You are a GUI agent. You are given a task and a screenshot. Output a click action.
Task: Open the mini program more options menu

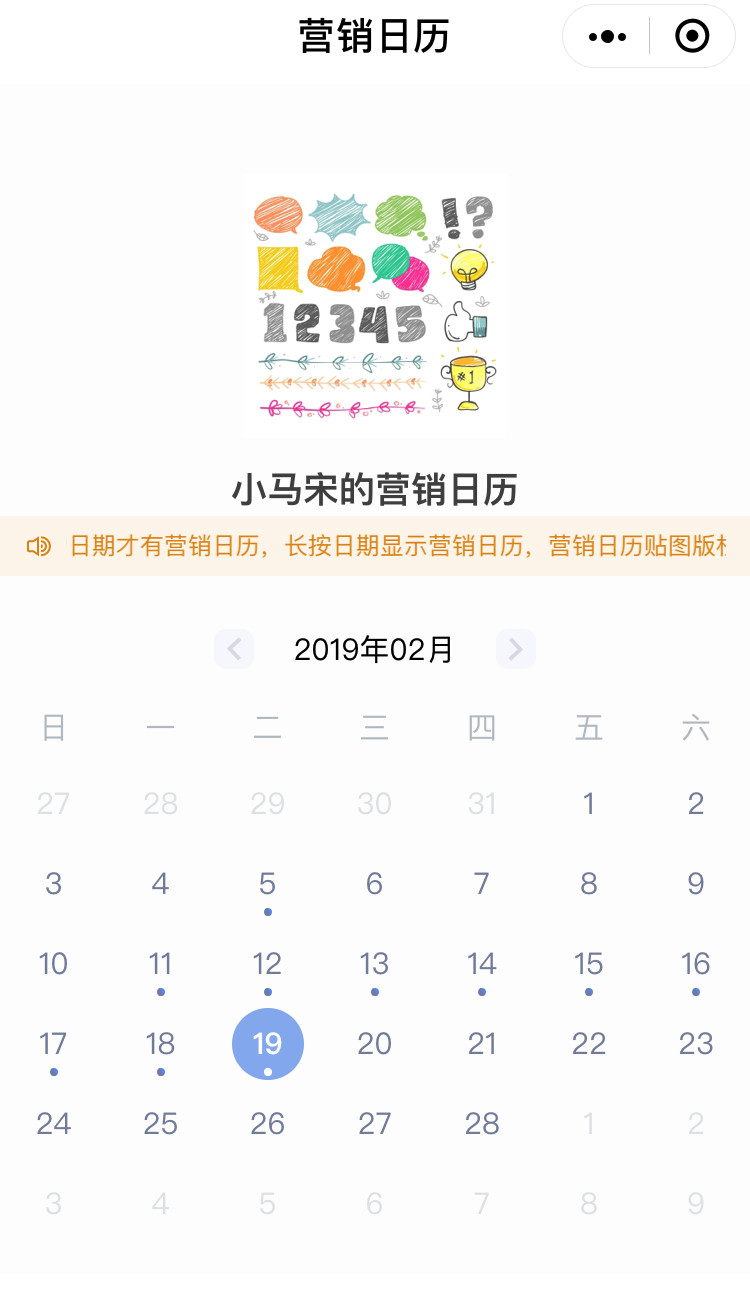[607, 37]
